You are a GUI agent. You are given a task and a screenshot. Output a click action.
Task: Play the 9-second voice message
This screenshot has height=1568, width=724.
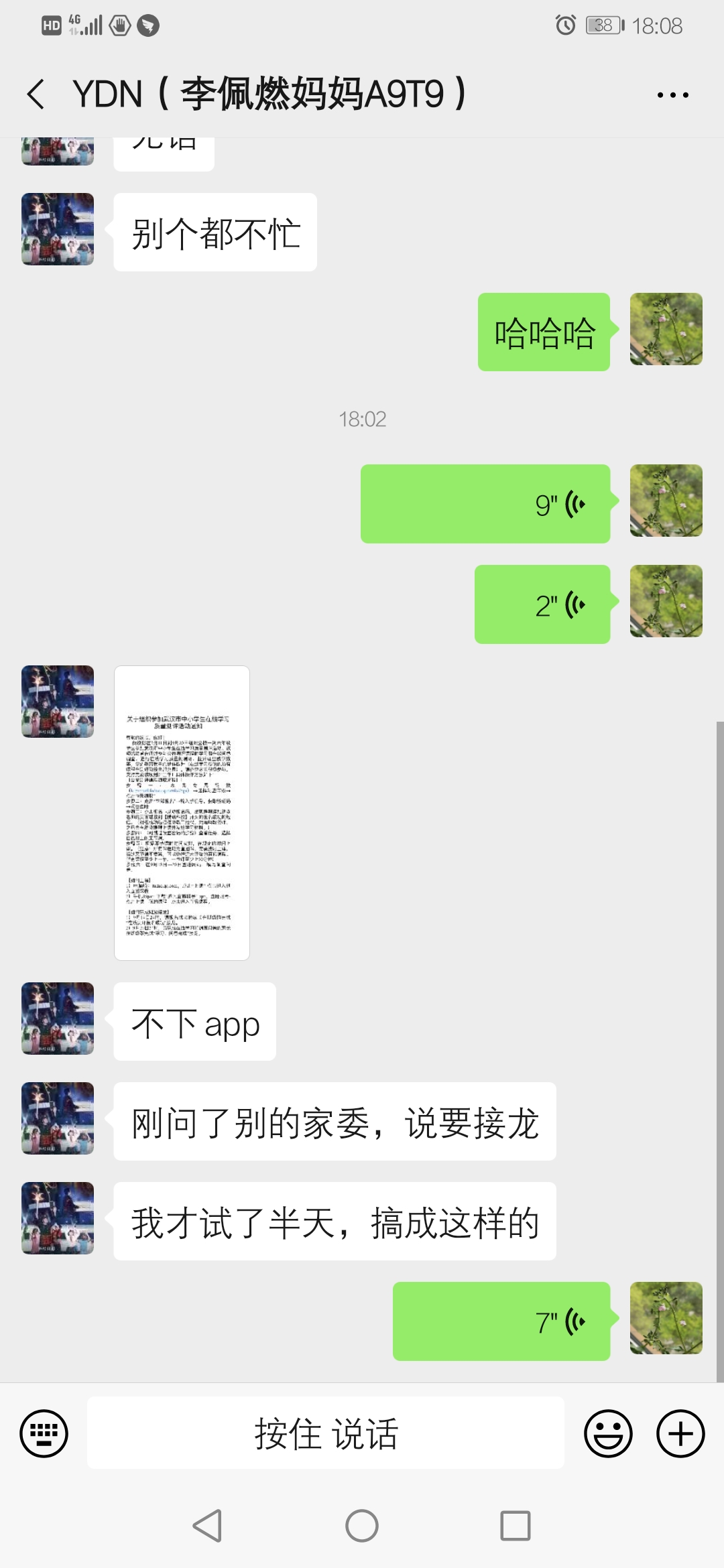tap(485, 504)
